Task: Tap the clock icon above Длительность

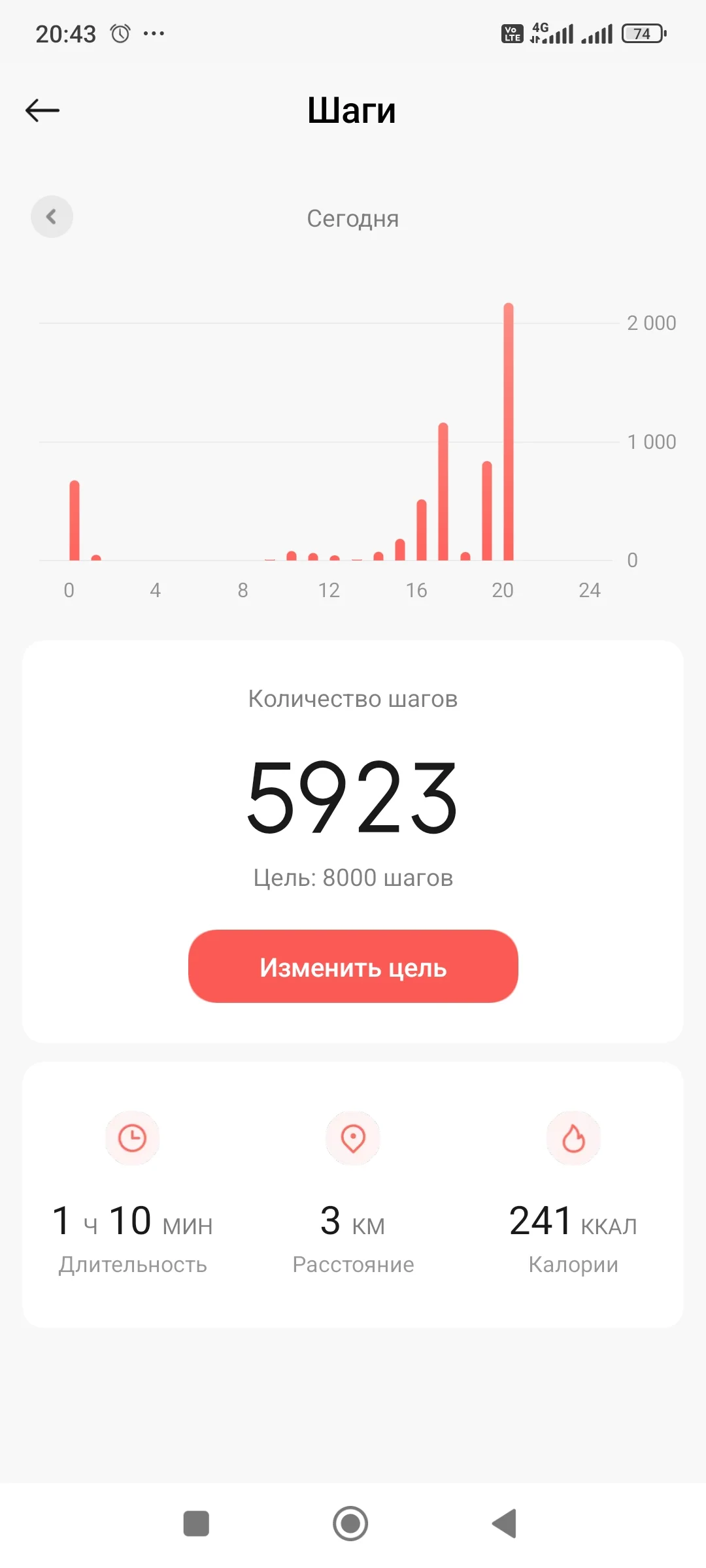Action: [132, 1137]
